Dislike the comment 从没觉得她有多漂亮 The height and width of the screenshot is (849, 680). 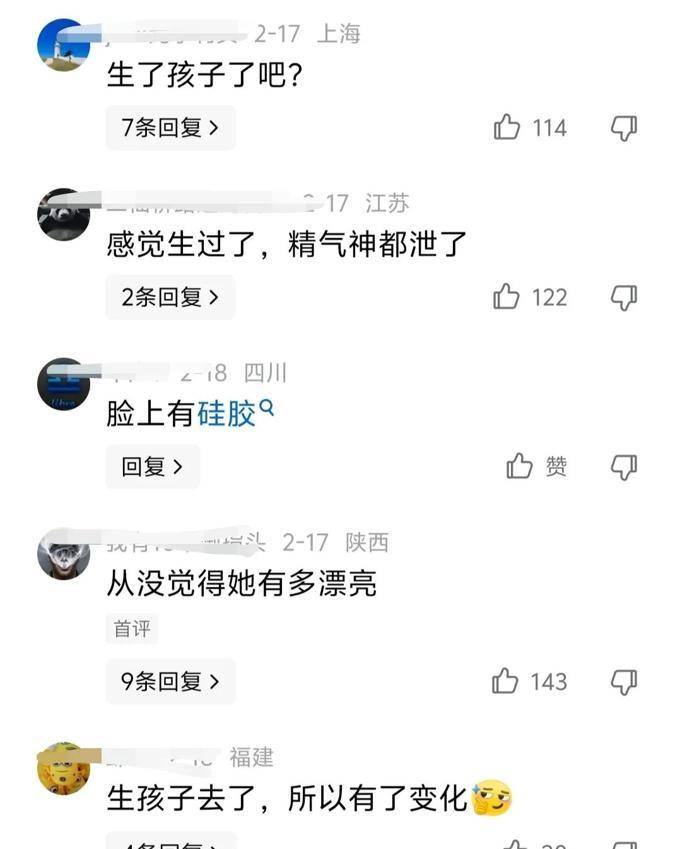(x=624, y=682)
